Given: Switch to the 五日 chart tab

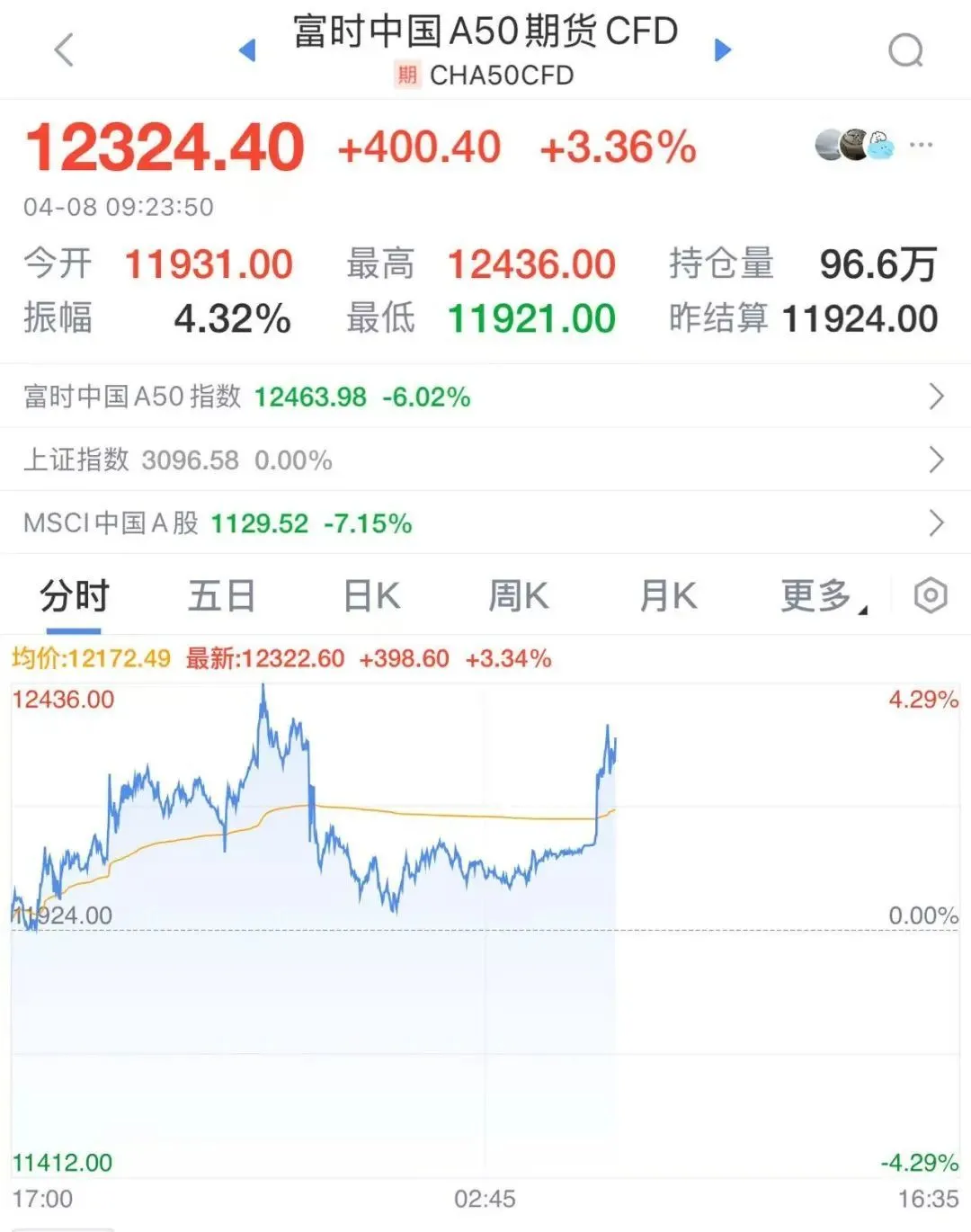Looking at the screenshot, I should (221, 596).
